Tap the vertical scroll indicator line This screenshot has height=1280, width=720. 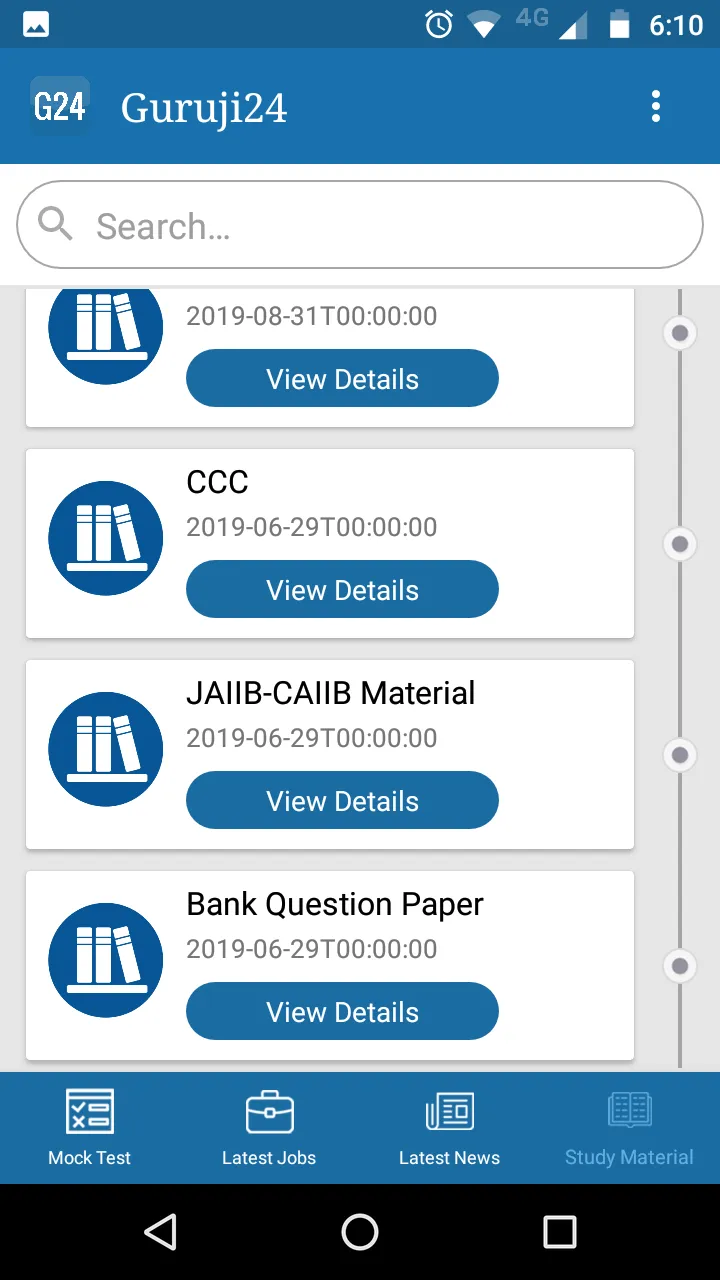click(679, 650)
